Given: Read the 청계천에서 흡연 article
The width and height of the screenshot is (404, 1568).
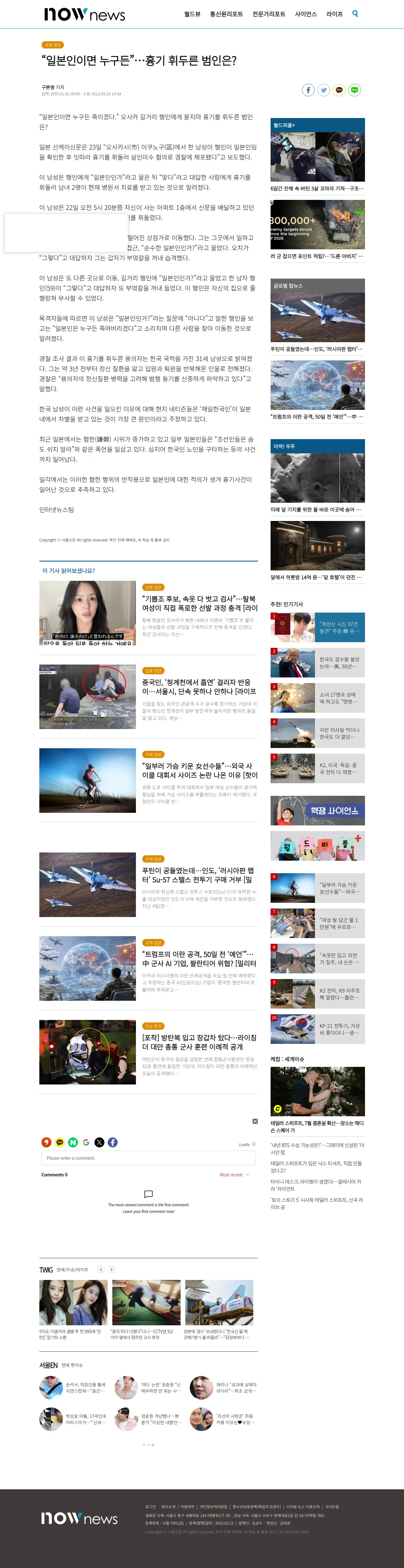Looking at the screenshot, I should [199, 687].
